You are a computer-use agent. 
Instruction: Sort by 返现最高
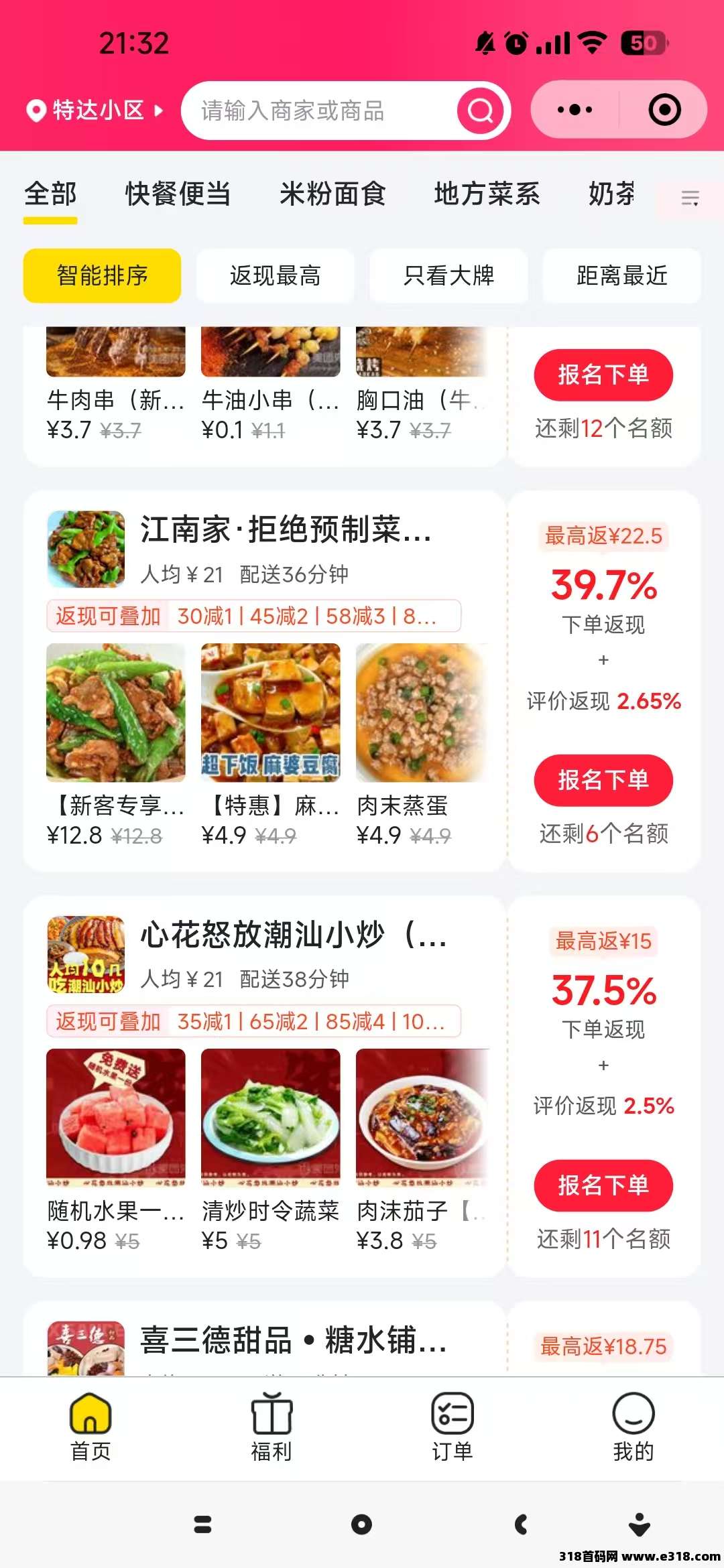[x=275, y=275]
